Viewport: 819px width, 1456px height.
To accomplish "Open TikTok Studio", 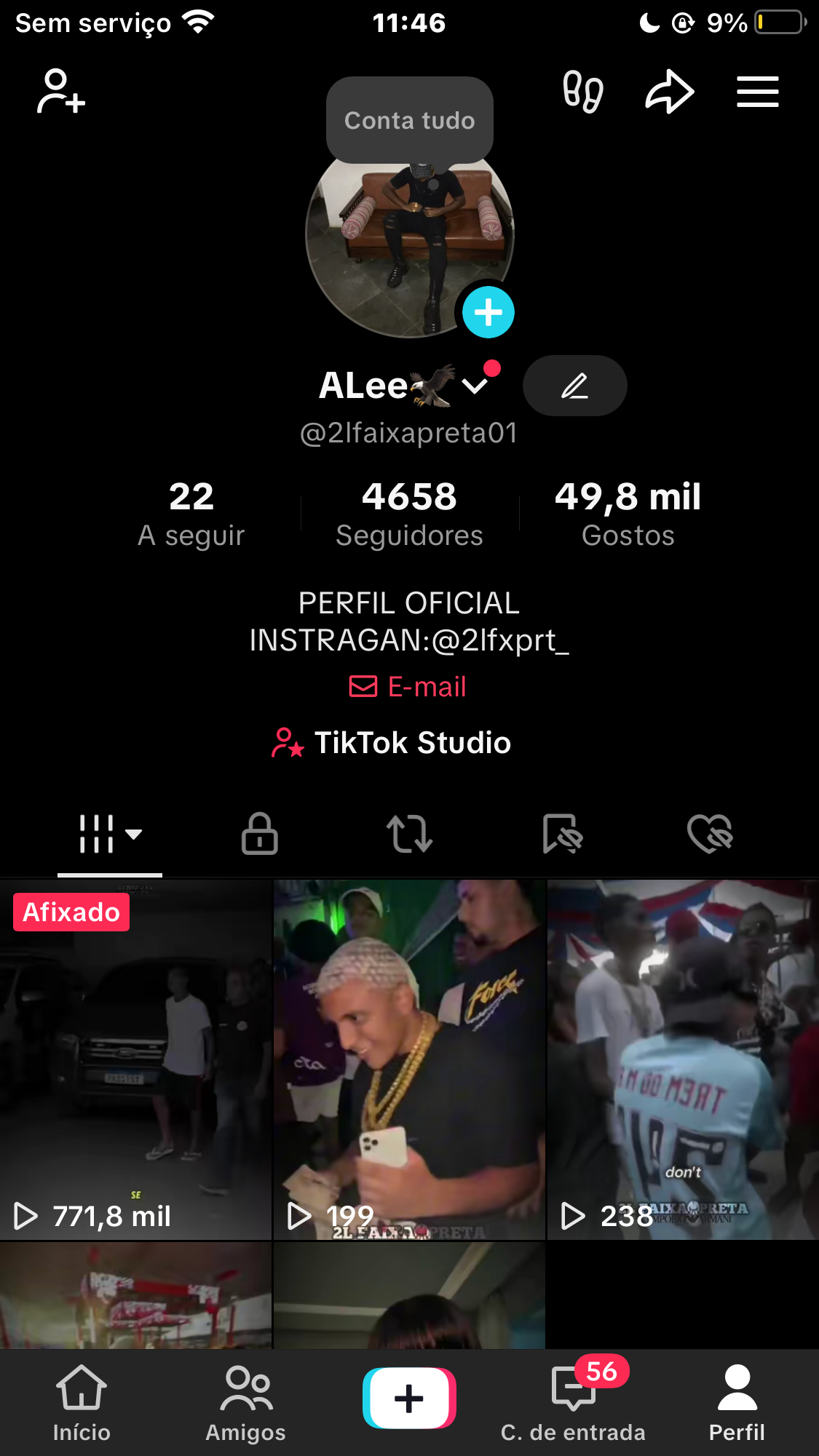I will 392,743.
